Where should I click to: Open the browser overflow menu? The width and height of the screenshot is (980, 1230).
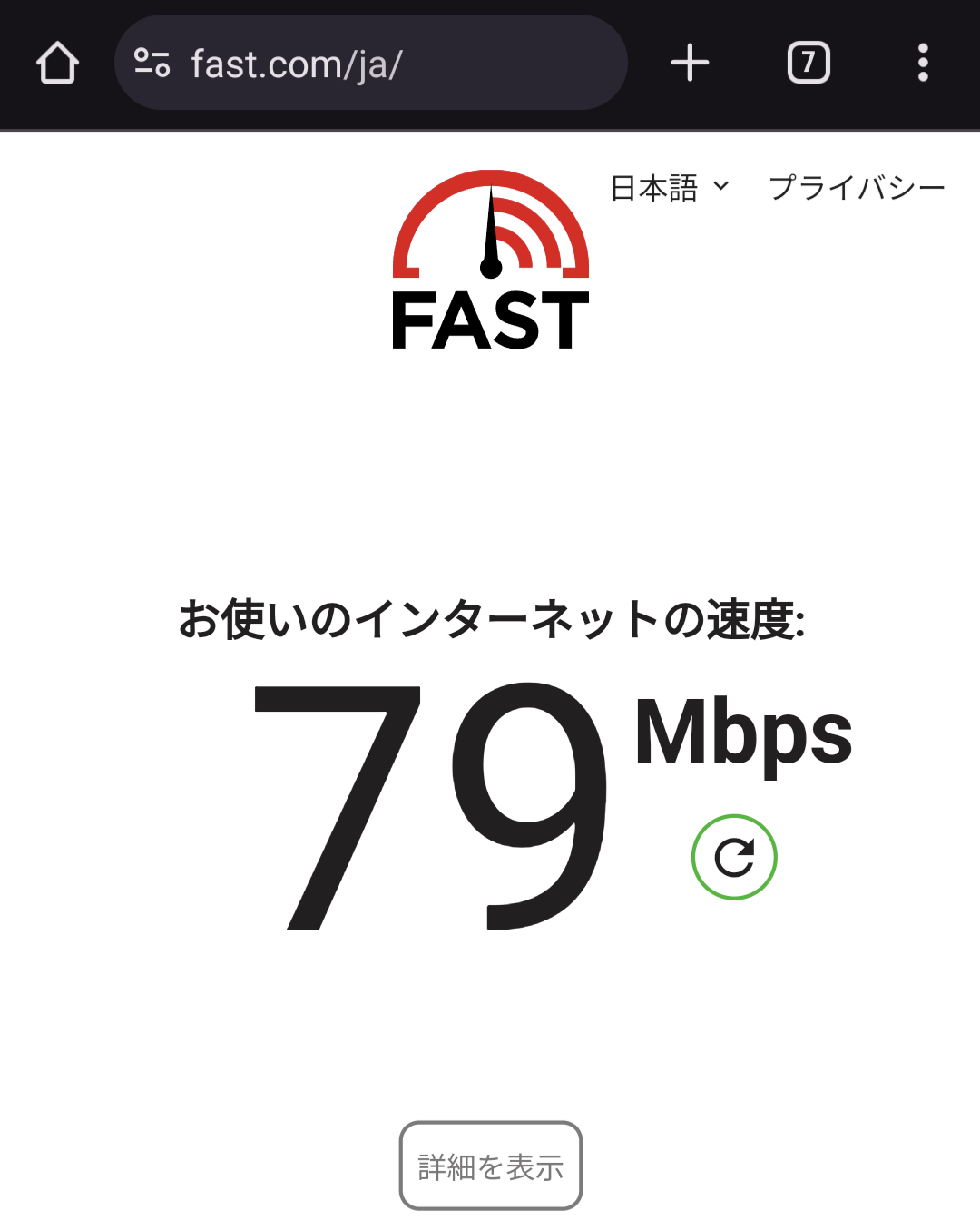pyautogui.click(x=922, y=63)
